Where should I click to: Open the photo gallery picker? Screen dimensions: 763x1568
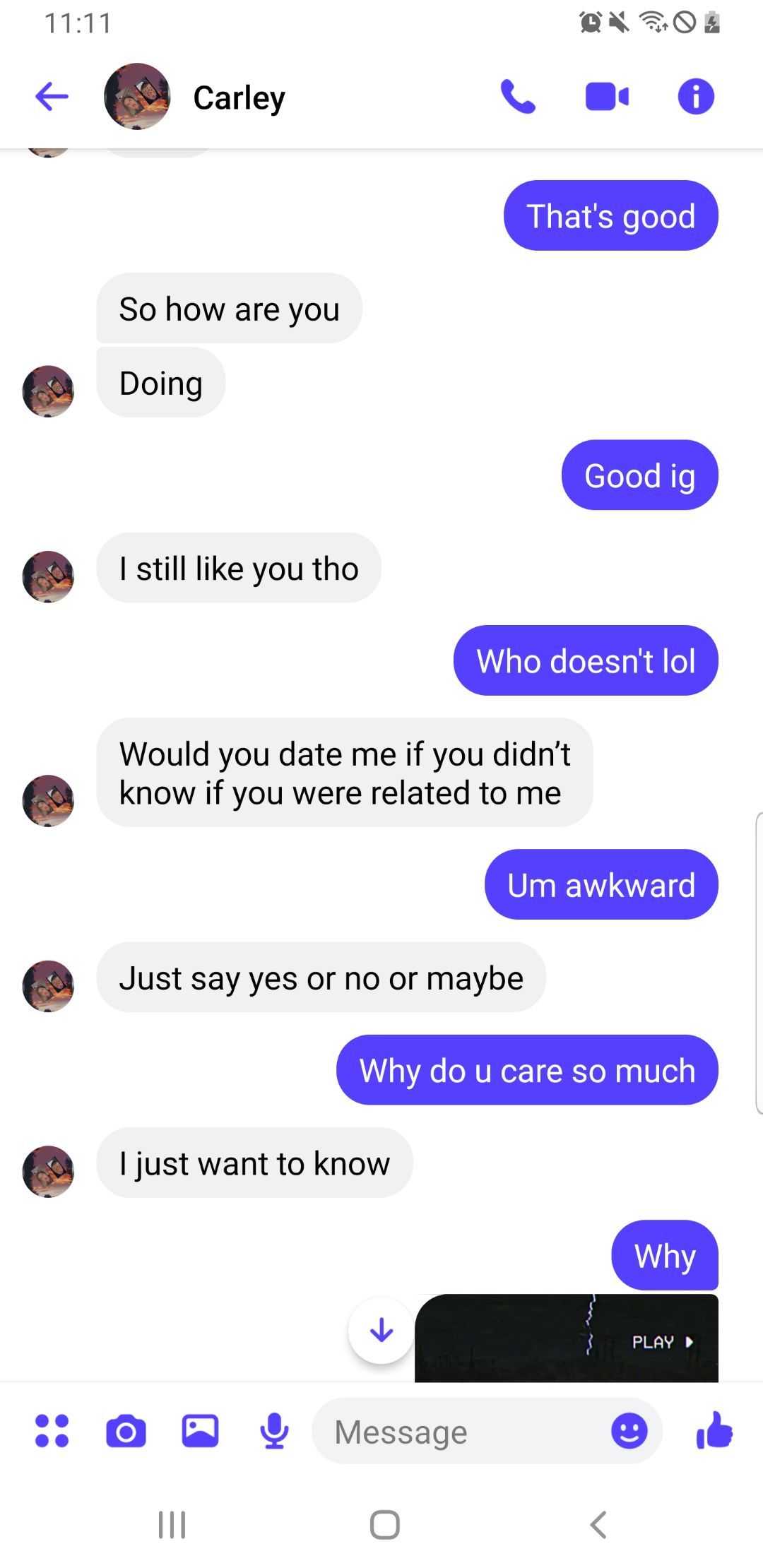(x=201, y=1431)
